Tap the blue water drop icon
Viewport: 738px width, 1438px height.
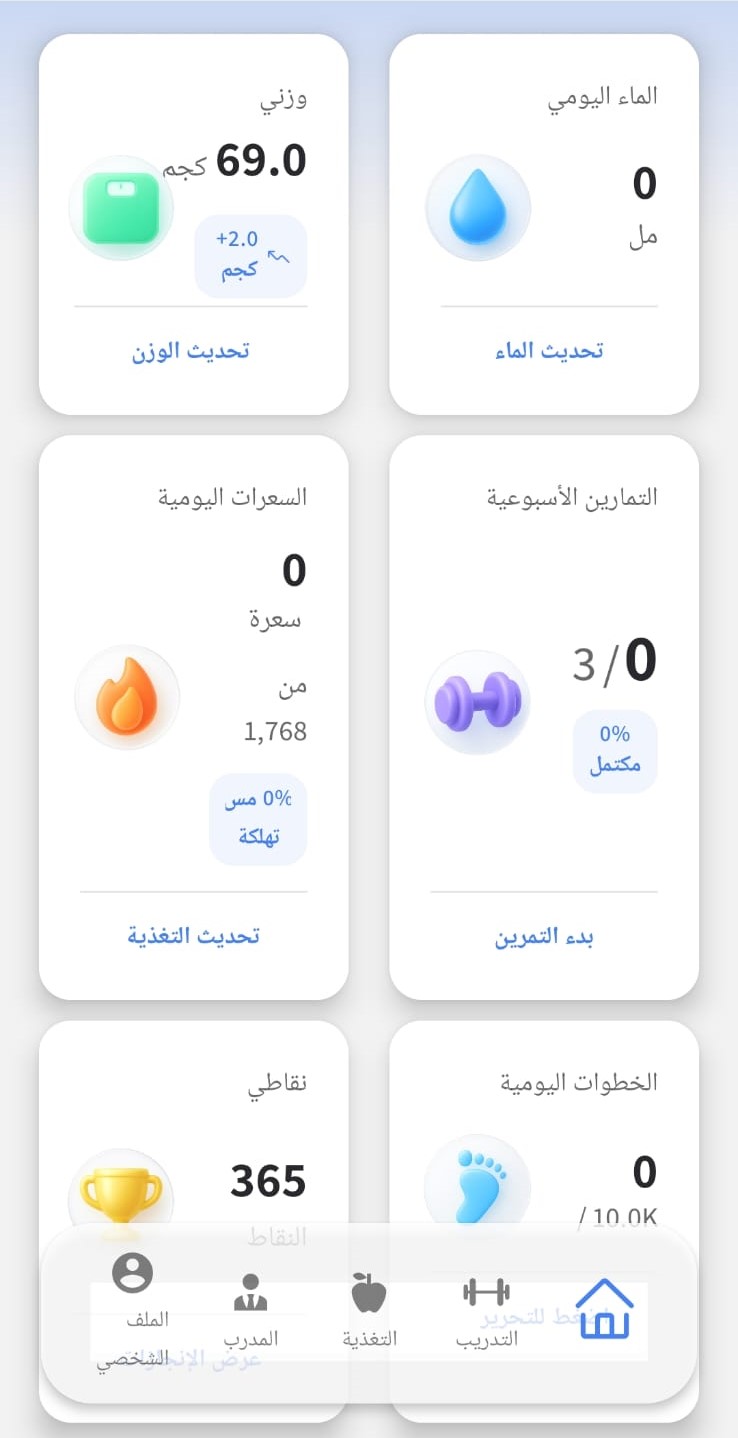click(478, 207)
